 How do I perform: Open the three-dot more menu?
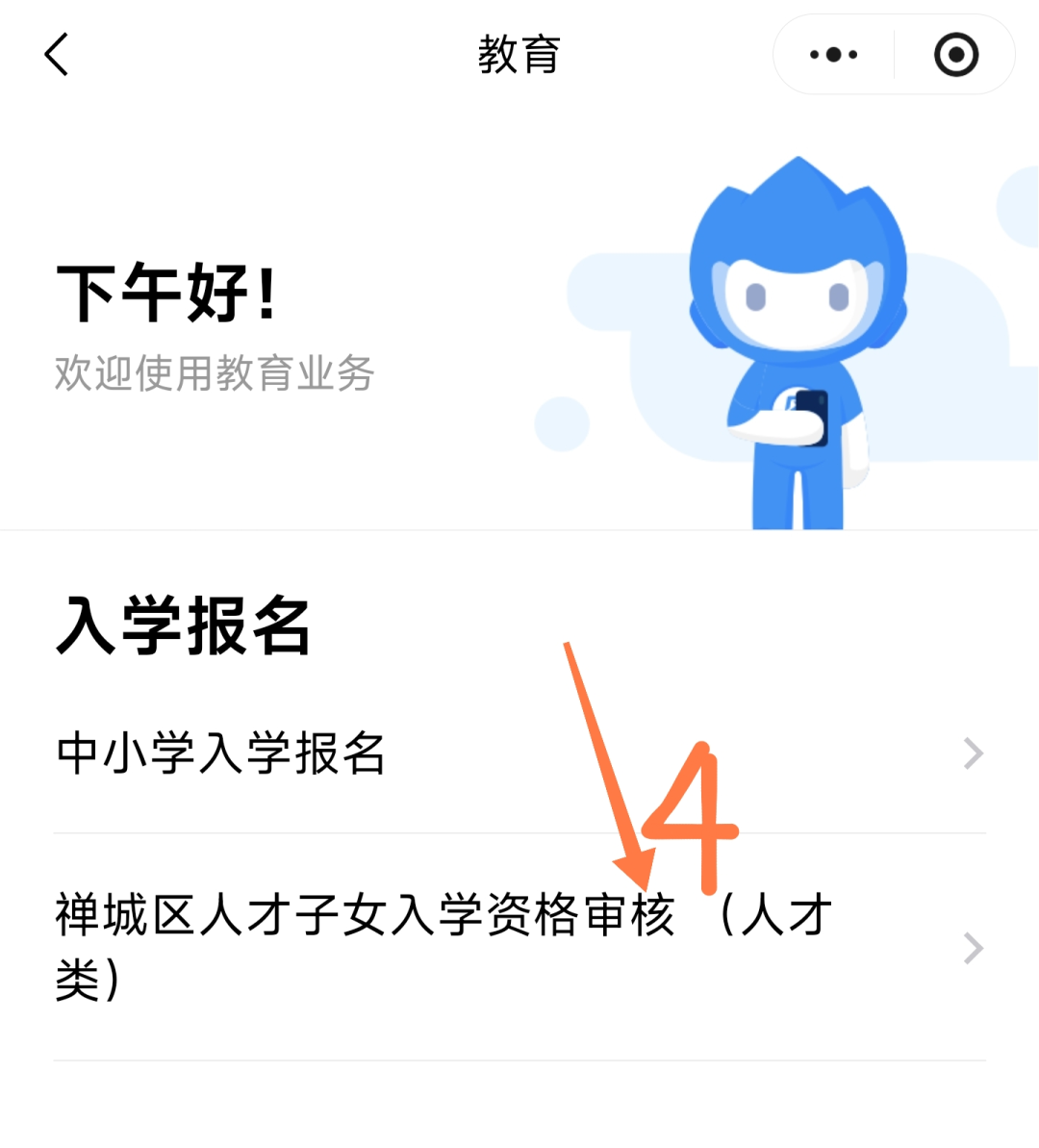click(833, 54)
